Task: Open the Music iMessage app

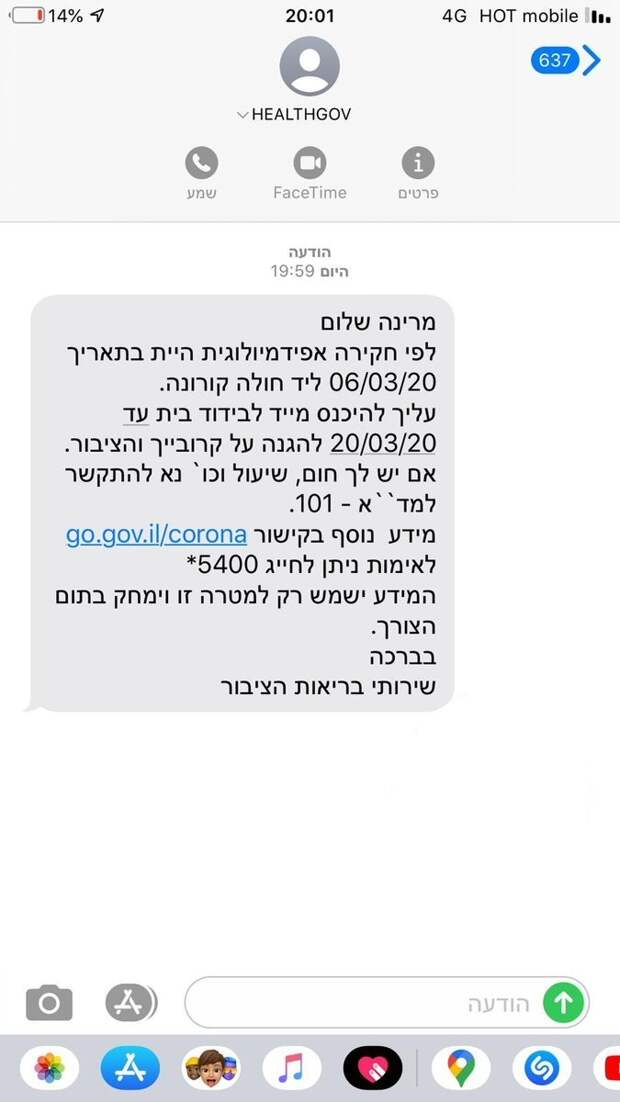Action: 291,1070
